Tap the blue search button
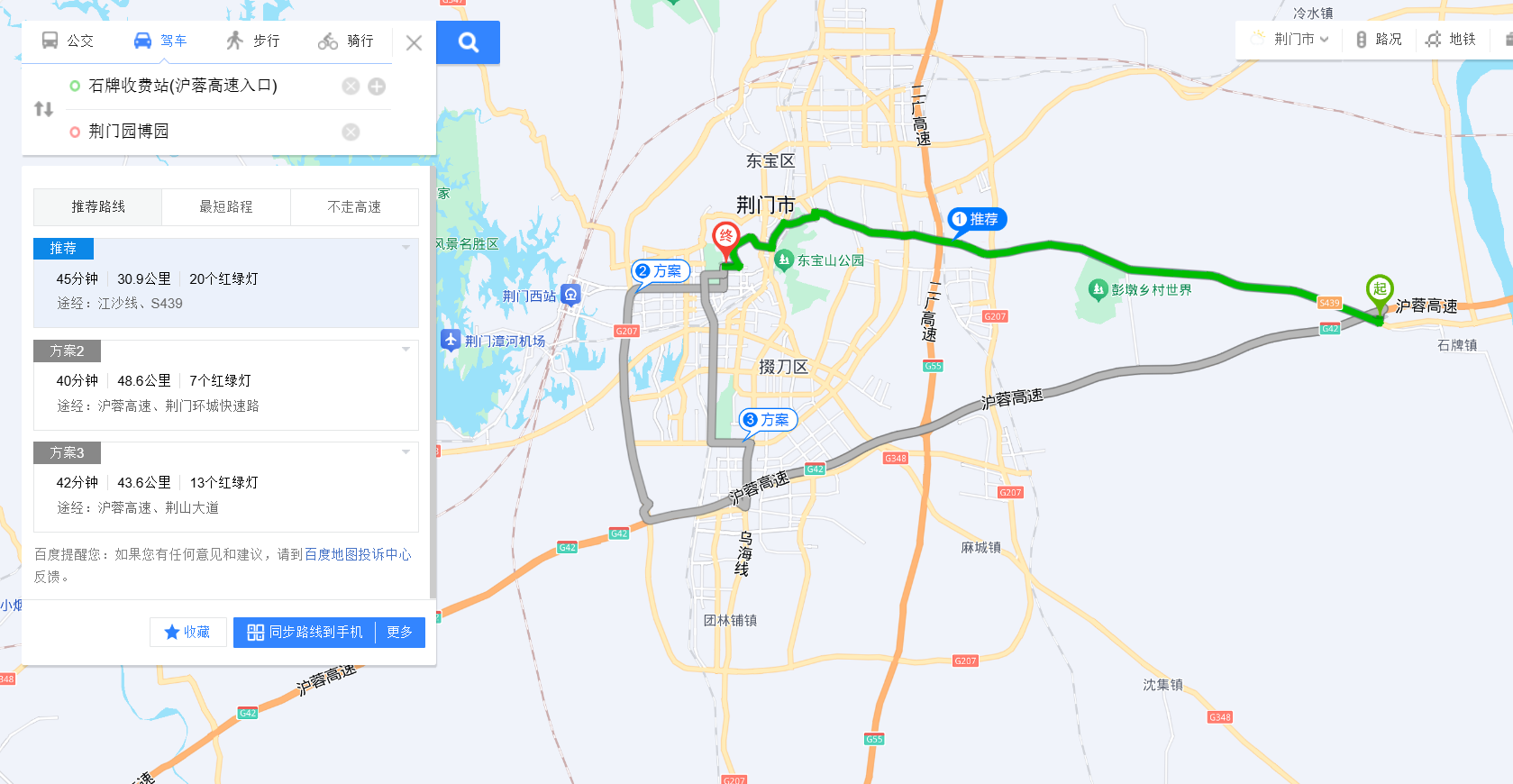 click(468, 42)
